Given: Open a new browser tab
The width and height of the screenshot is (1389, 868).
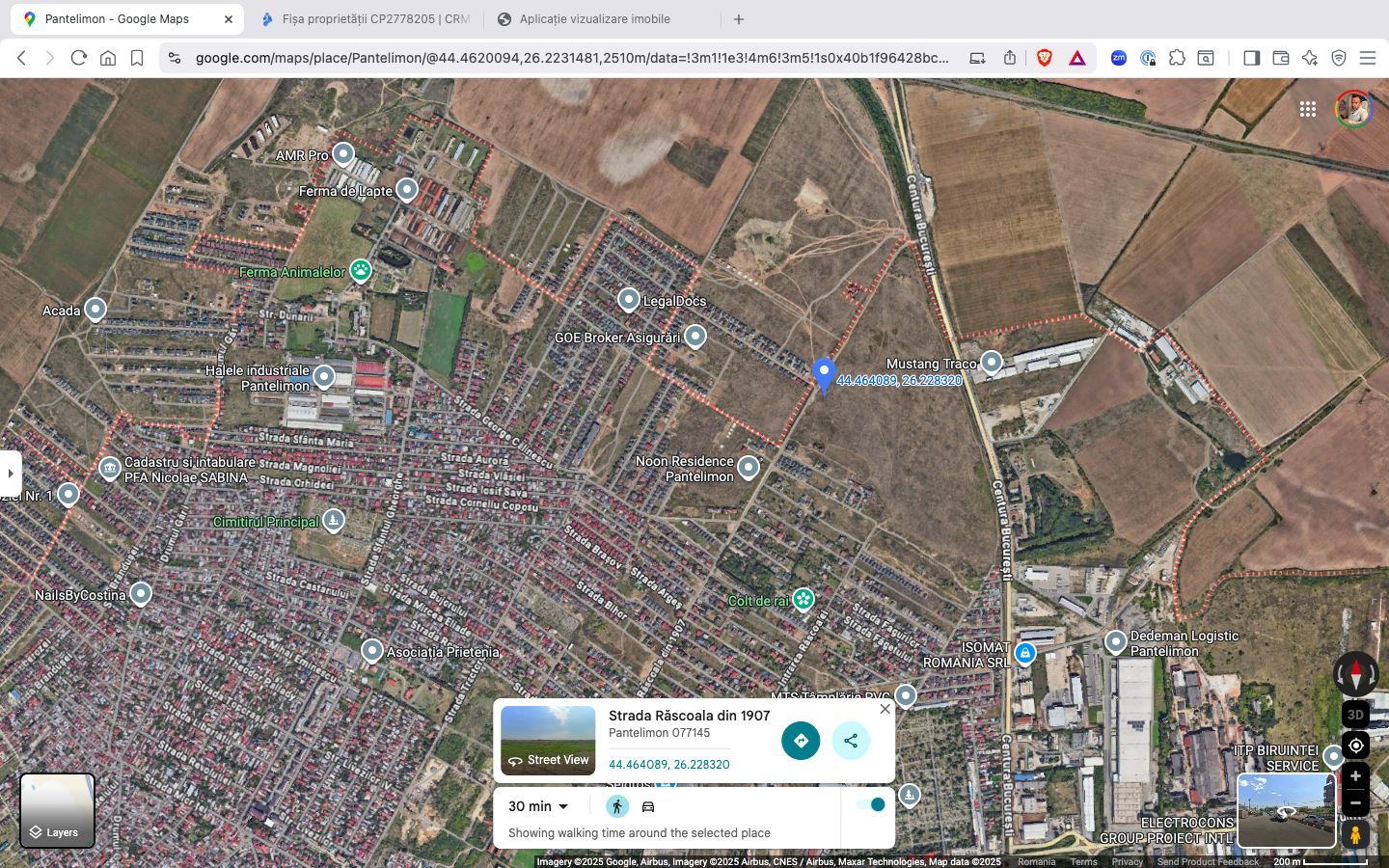Looking at the screenshot, I should coord(739,19).
